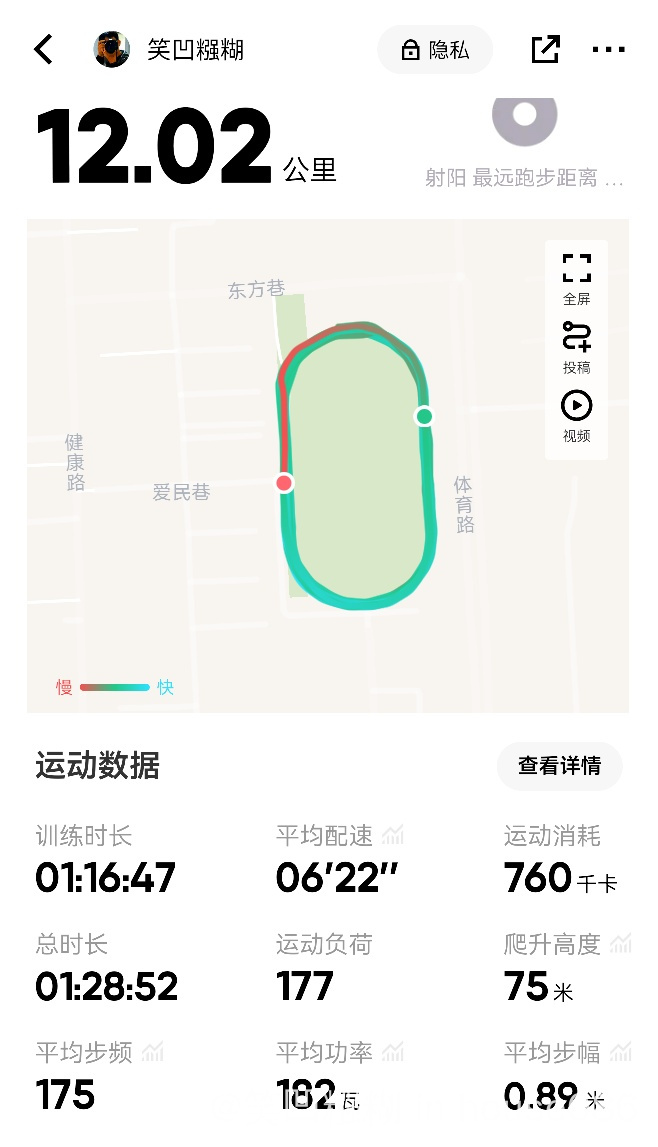The image size is (658, 1147).
Task: View the 射阳 最远跑步距离 badge
Action: click(x=524, y=140)
